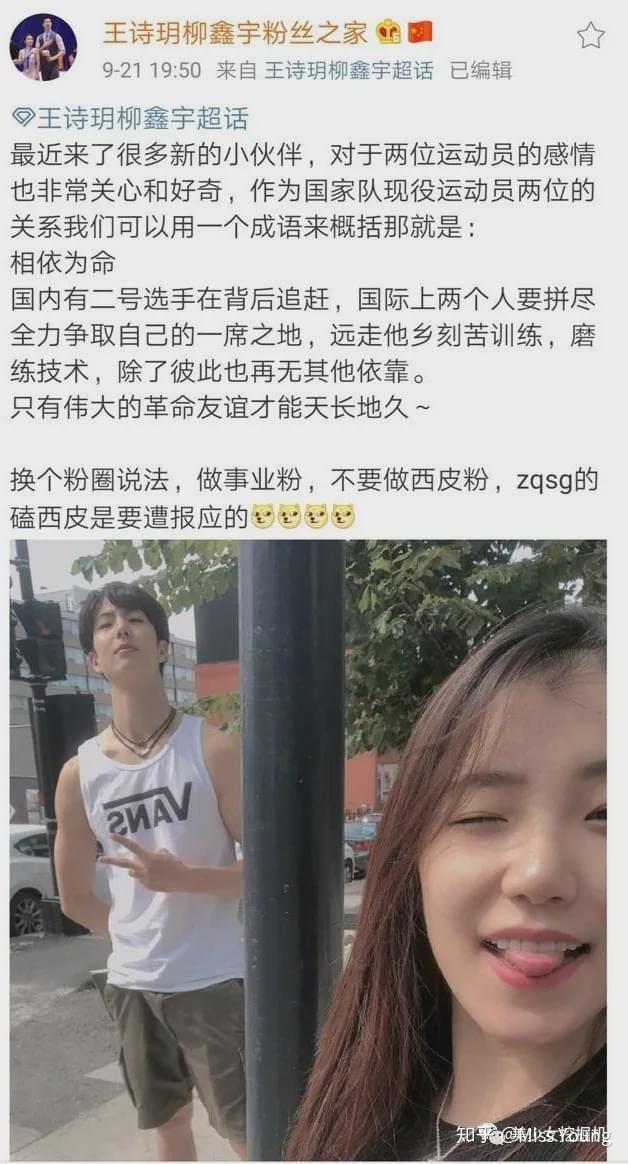628x1164 pixels.
Task: Open the 王诗玥柳鑫宇粉丝之家 username
Action: pyautogui.click(x=236, y=32)
